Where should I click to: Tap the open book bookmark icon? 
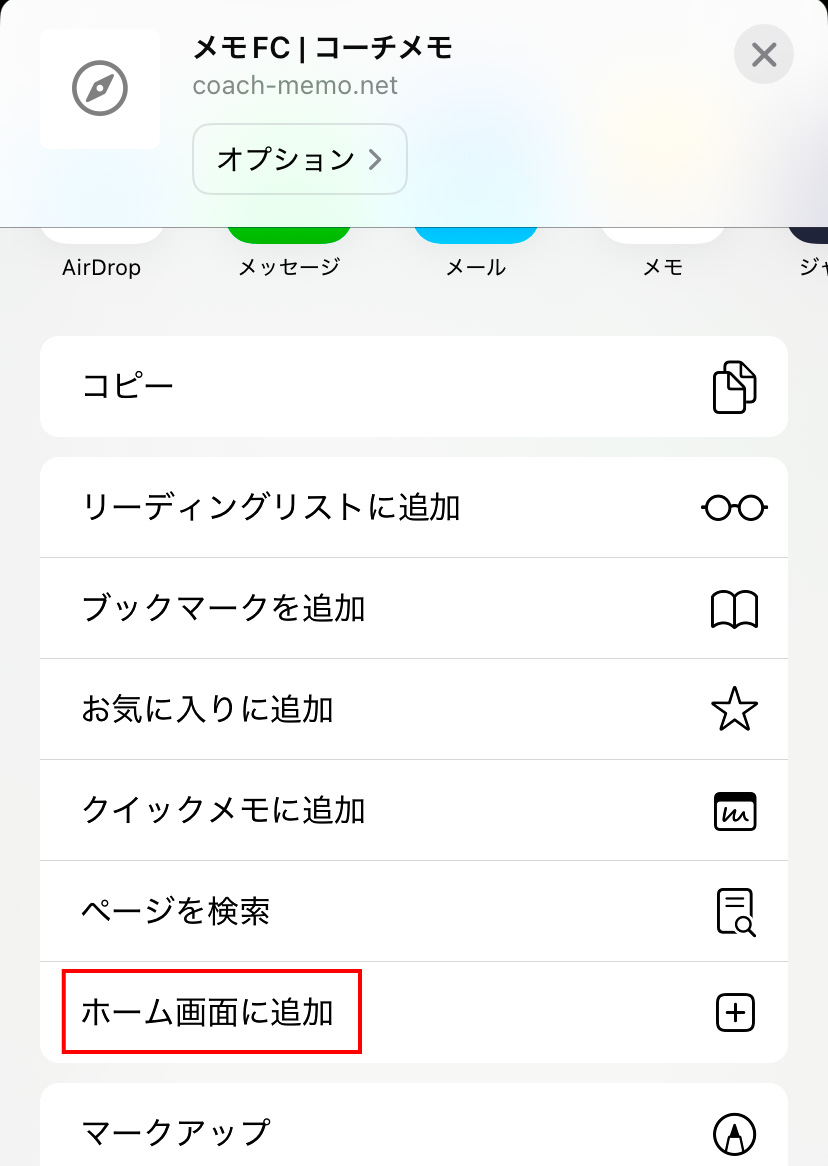(x=735, y=608)
